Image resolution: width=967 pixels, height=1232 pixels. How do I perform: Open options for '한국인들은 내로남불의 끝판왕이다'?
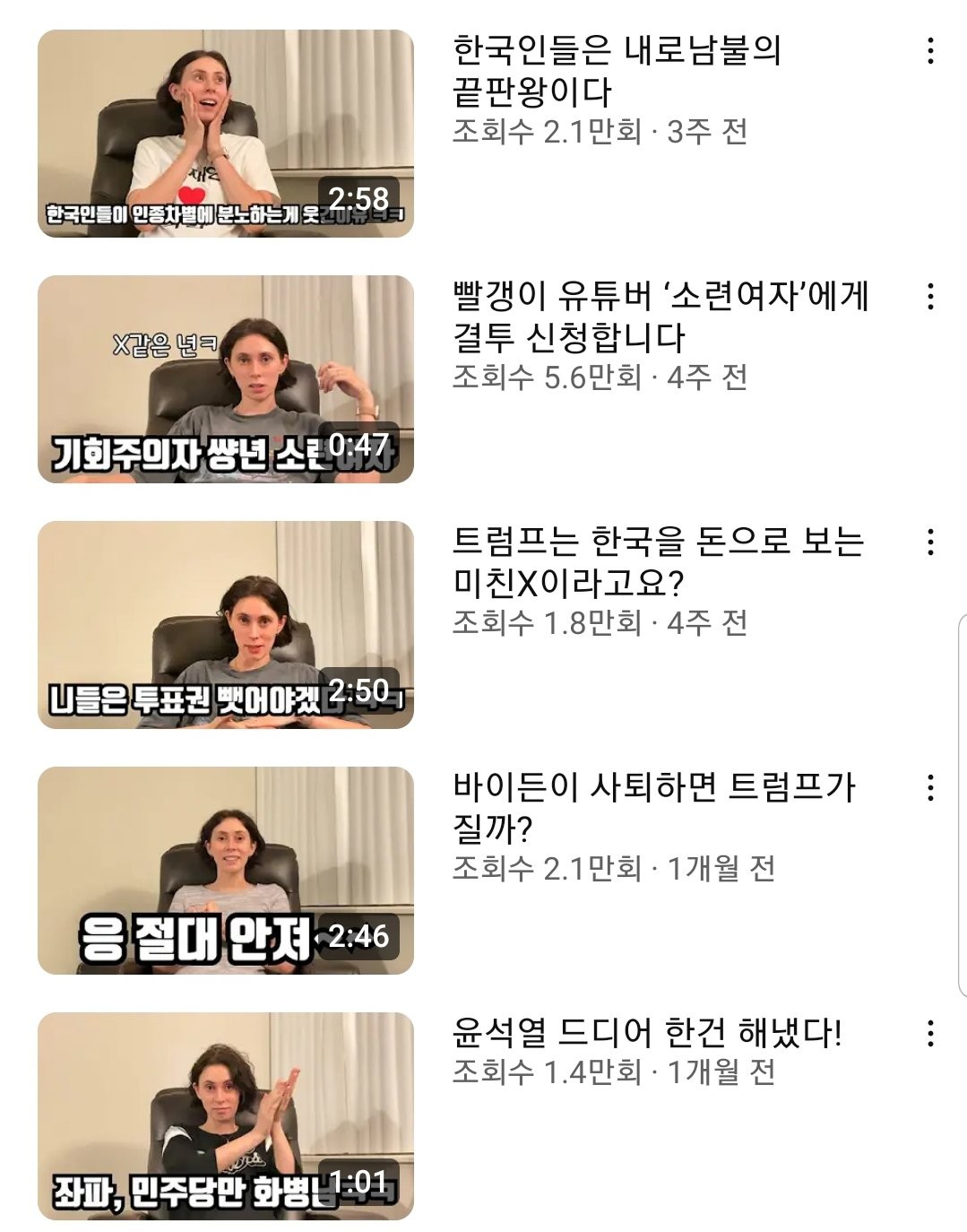[x=930, y=51]
